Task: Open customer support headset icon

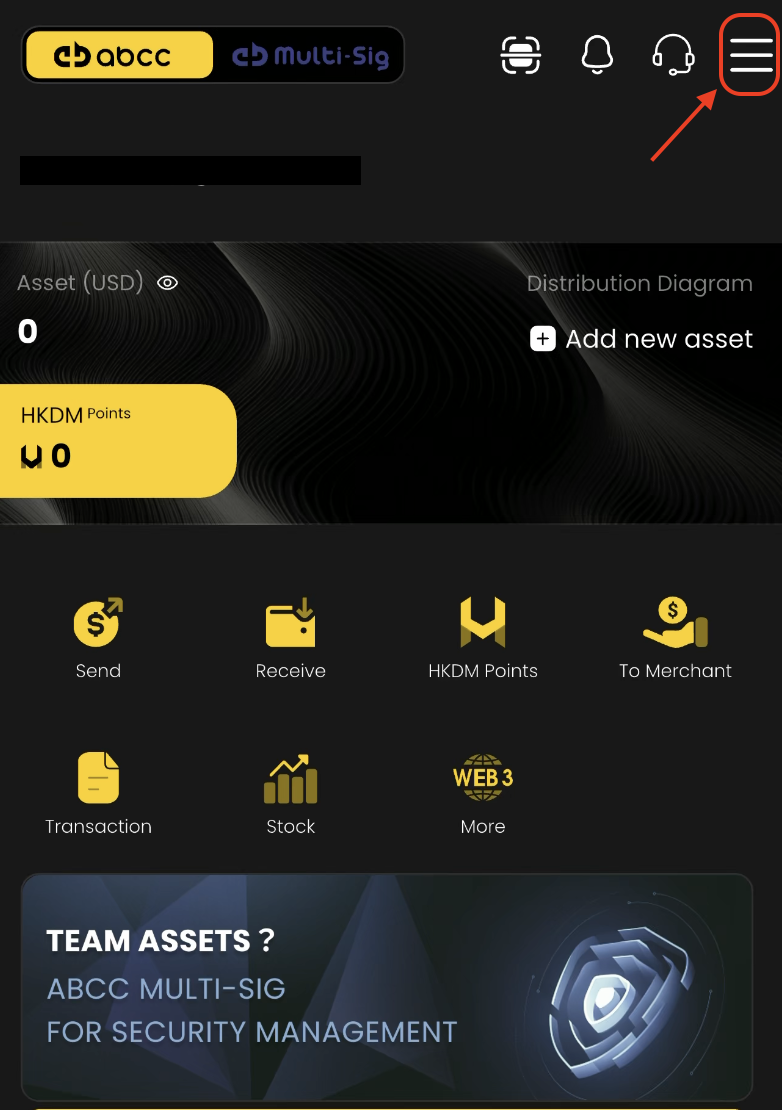Action: click(x=673, y=55)
